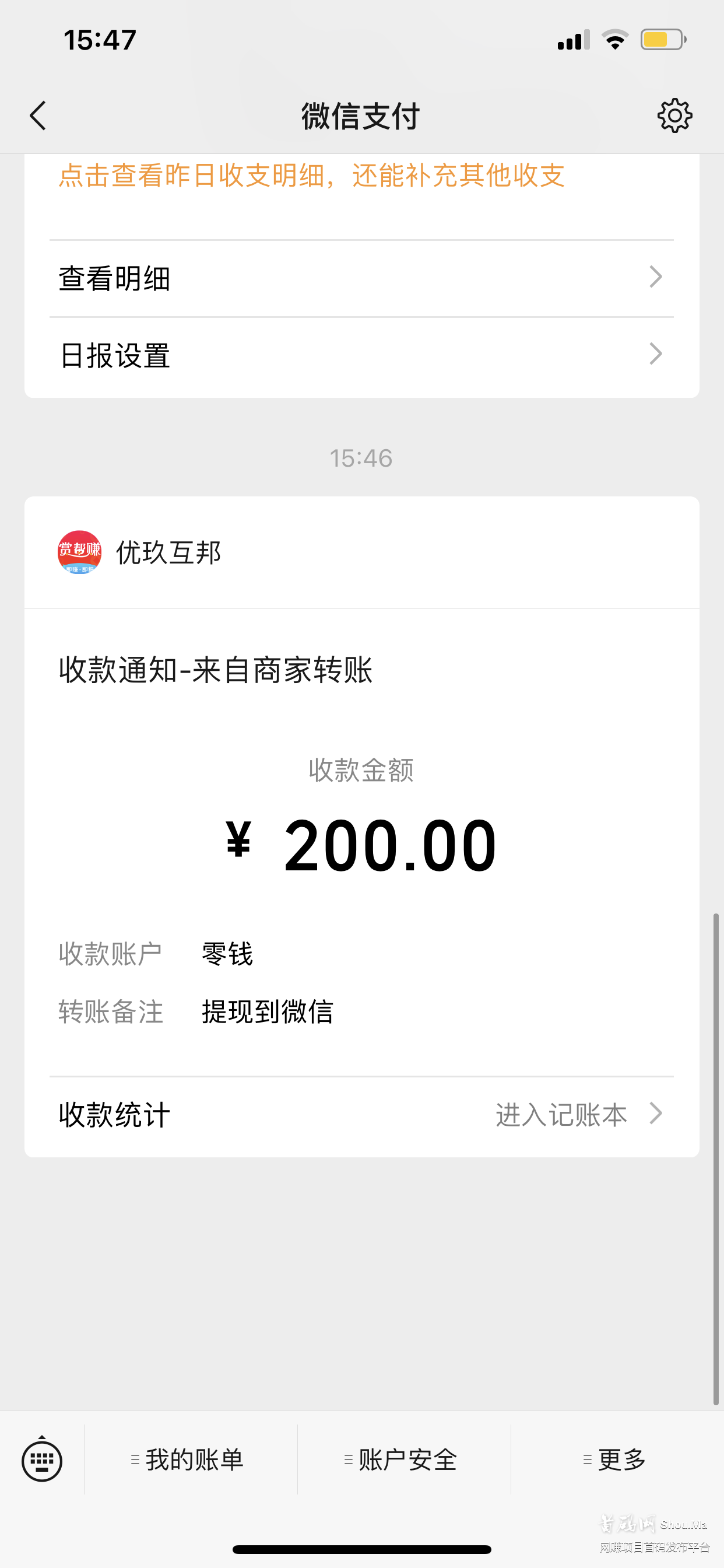Open yesterday's income details orange notice
724x1568 pixels.
point(311,176)
